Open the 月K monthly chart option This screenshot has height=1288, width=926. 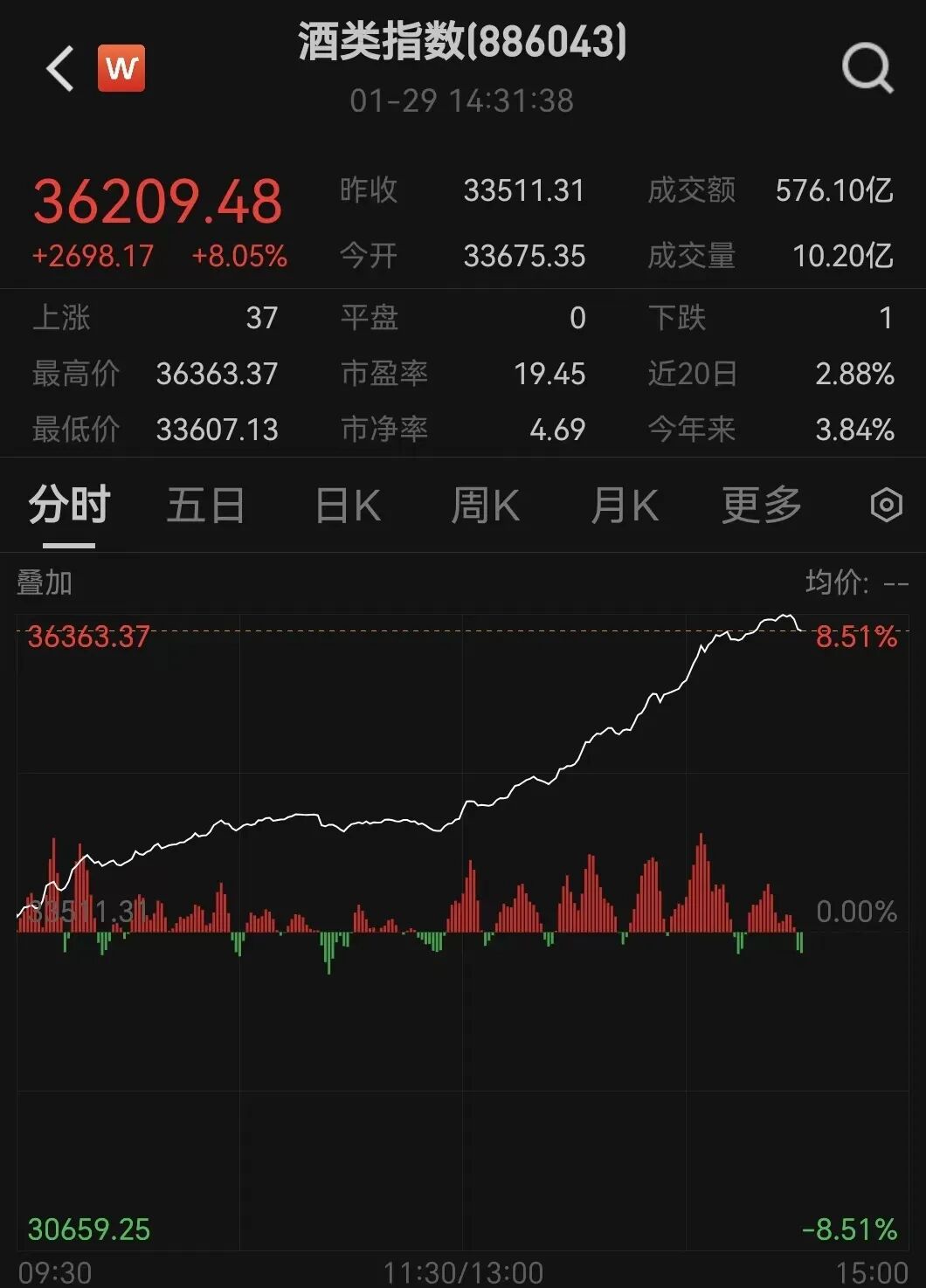[623, 505]
